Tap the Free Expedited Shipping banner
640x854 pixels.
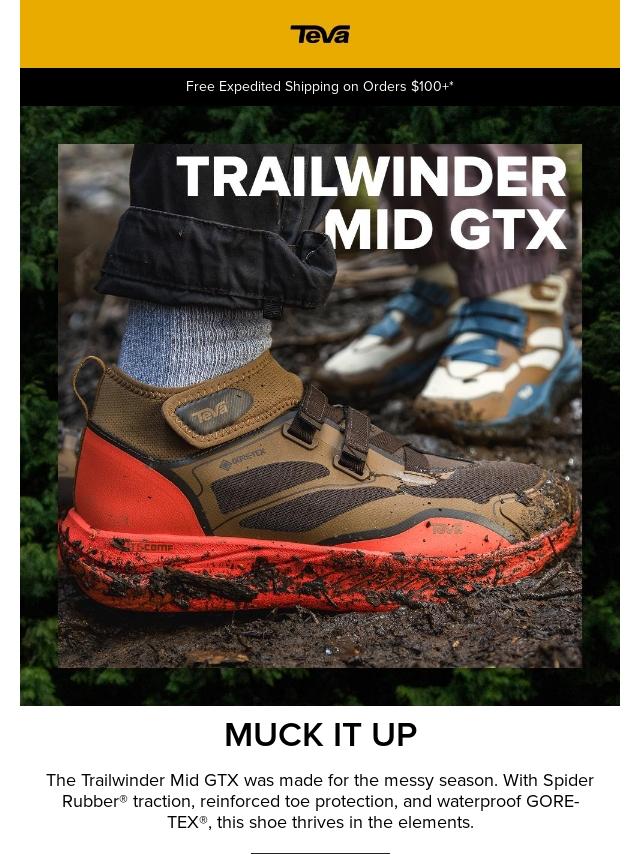(x=320, y=87)
